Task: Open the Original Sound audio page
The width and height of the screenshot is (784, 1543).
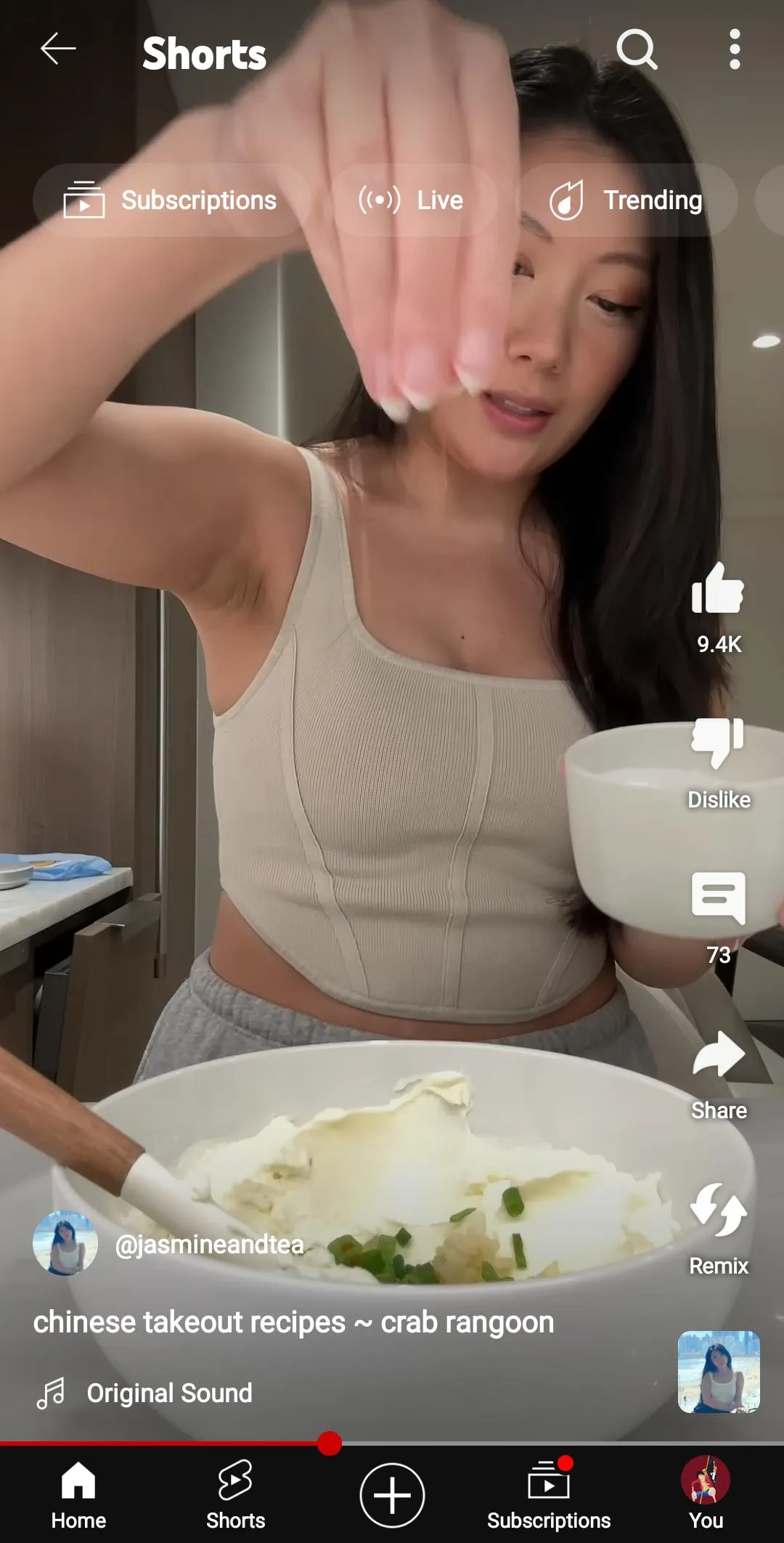Action: click(168, 1393)
